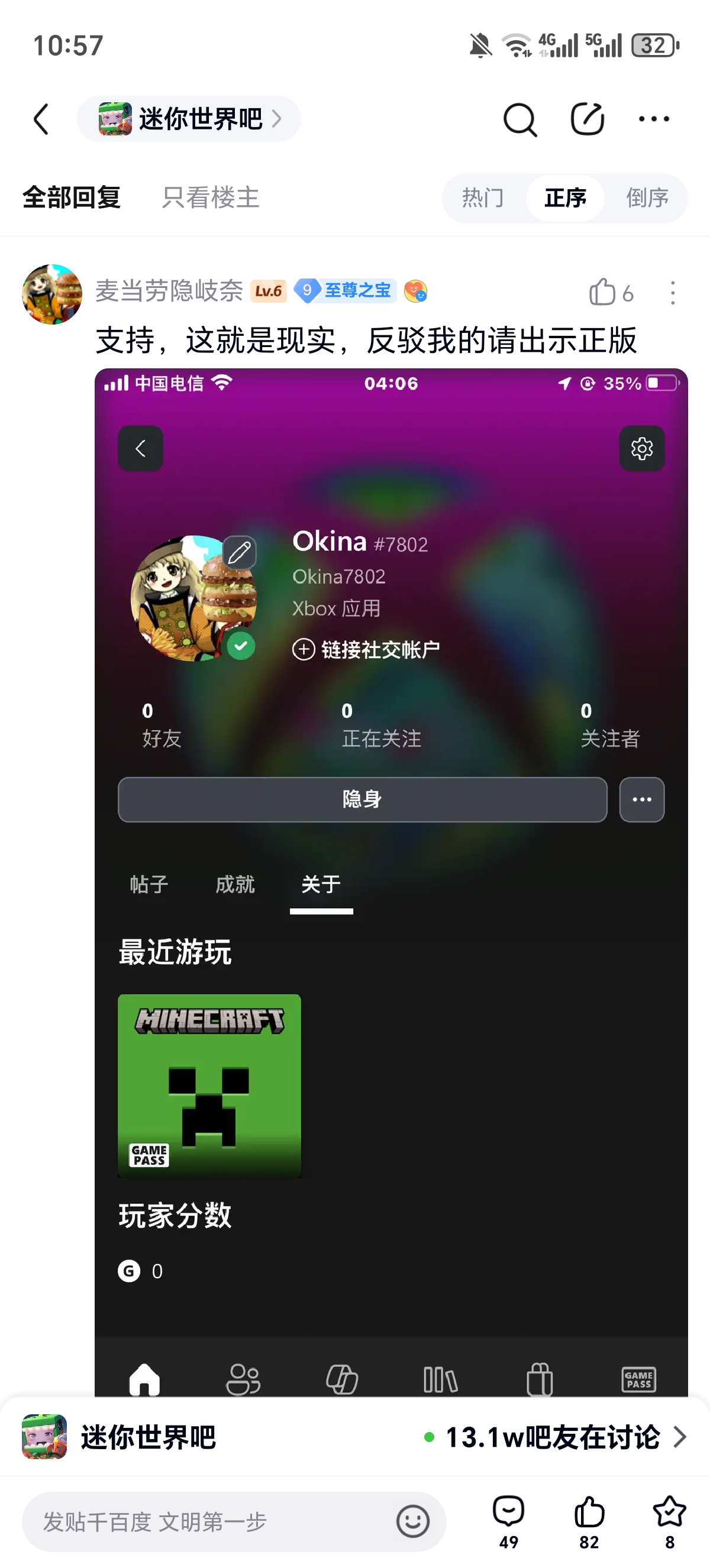
Task: Sort replies by 热门
Action: pos(483,198)
